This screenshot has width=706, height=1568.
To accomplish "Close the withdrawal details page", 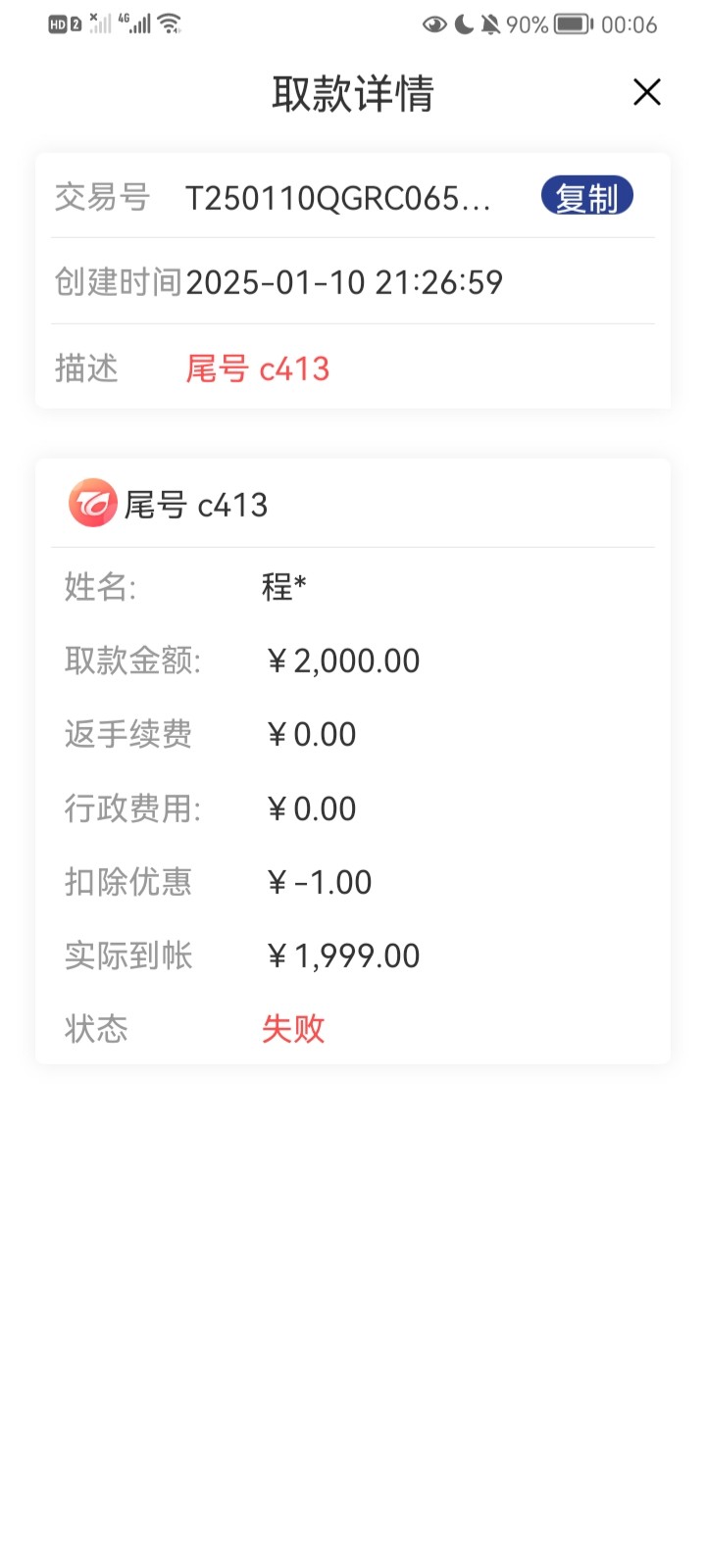I will point(647,92).
